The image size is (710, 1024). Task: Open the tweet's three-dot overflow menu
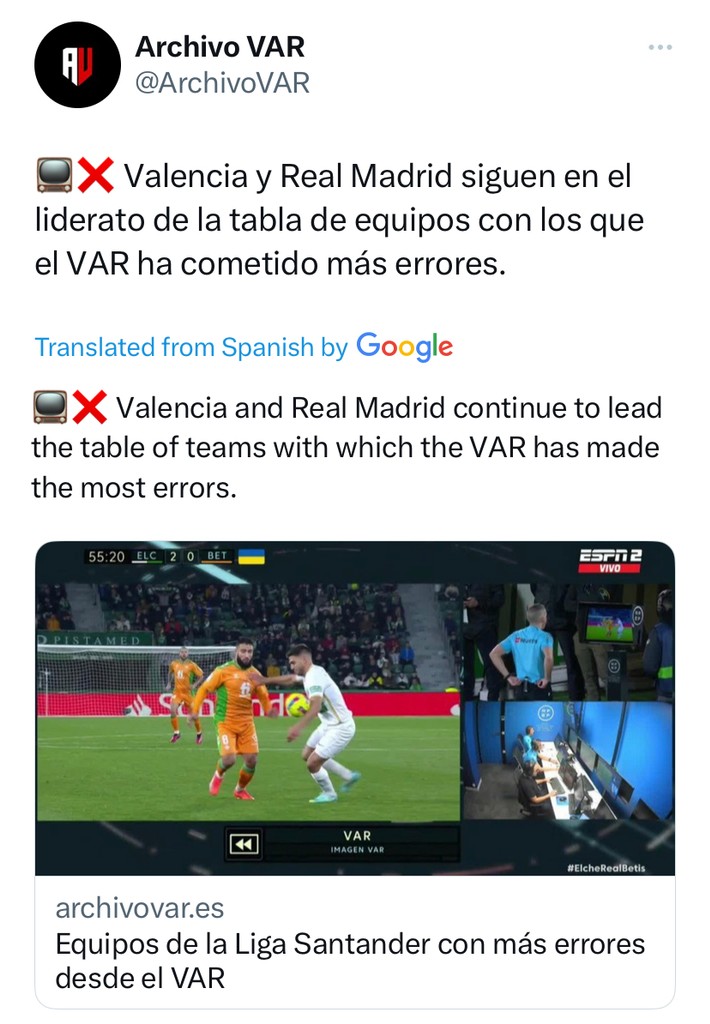point(660,47)
